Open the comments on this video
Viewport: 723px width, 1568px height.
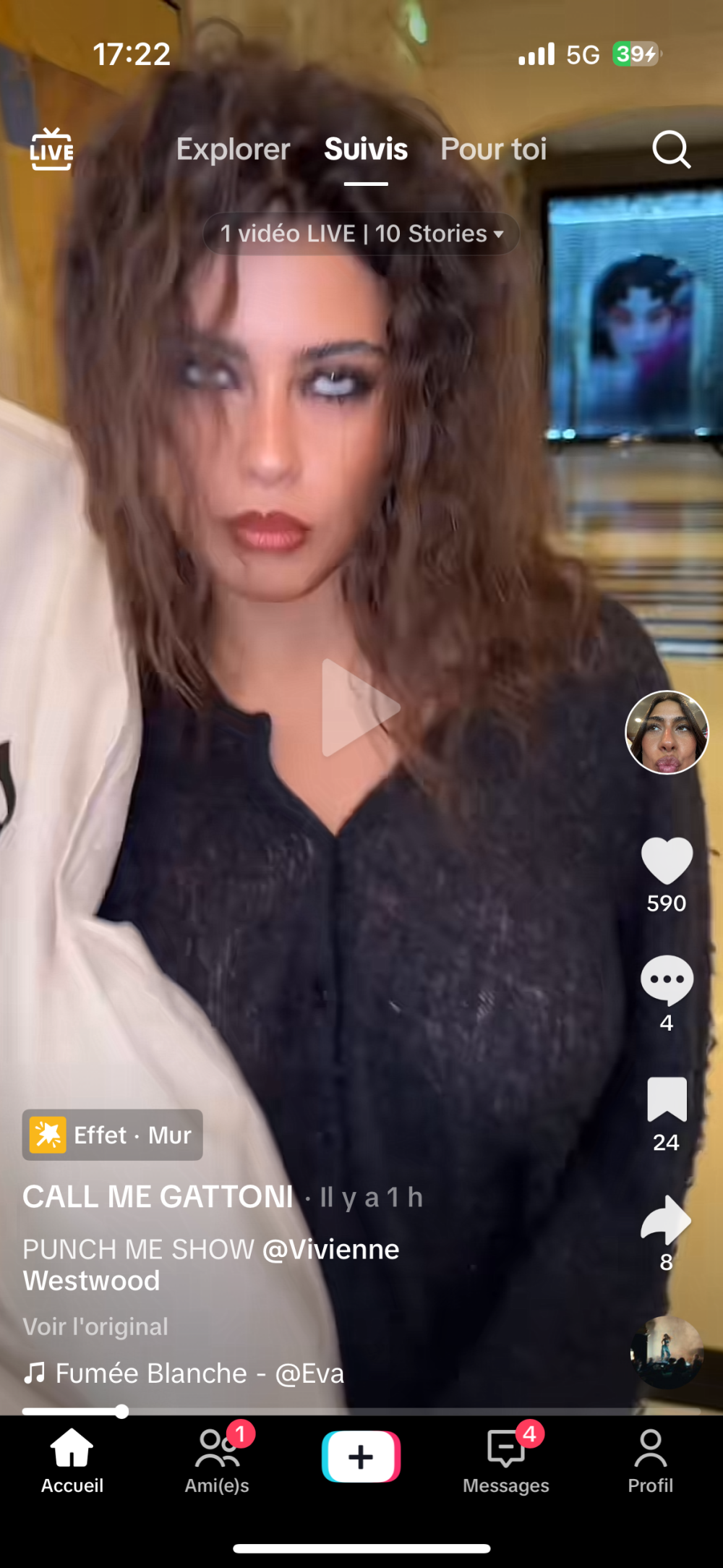coord(667,980)
